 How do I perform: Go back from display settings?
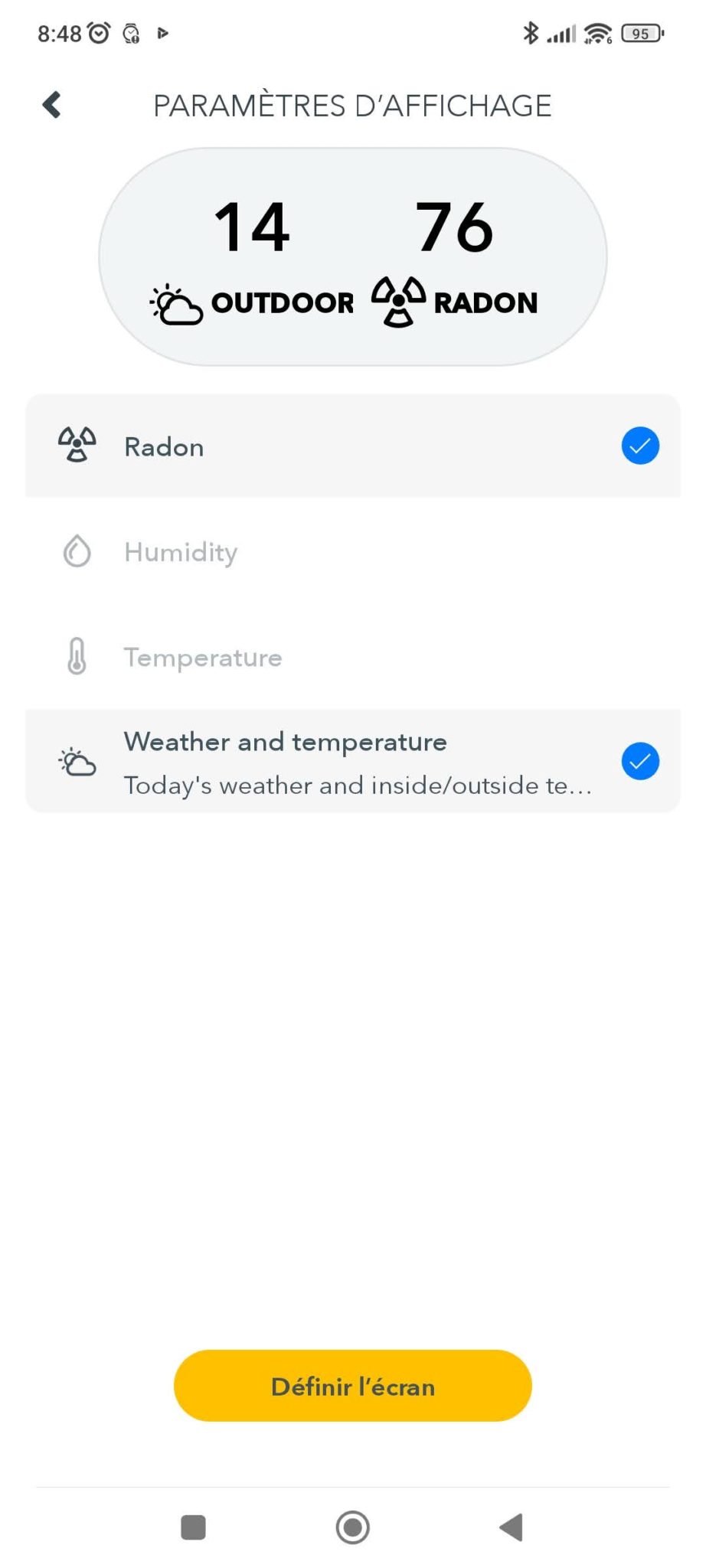(51, 105)
